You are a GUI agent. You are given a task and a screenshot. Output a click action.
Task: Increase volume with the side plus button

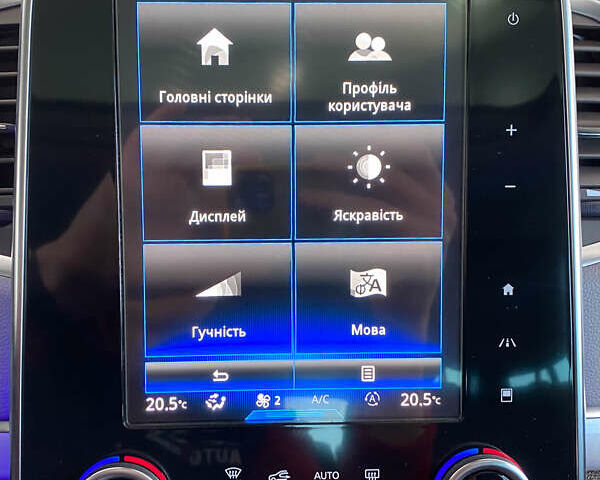(x=511, y=131)
